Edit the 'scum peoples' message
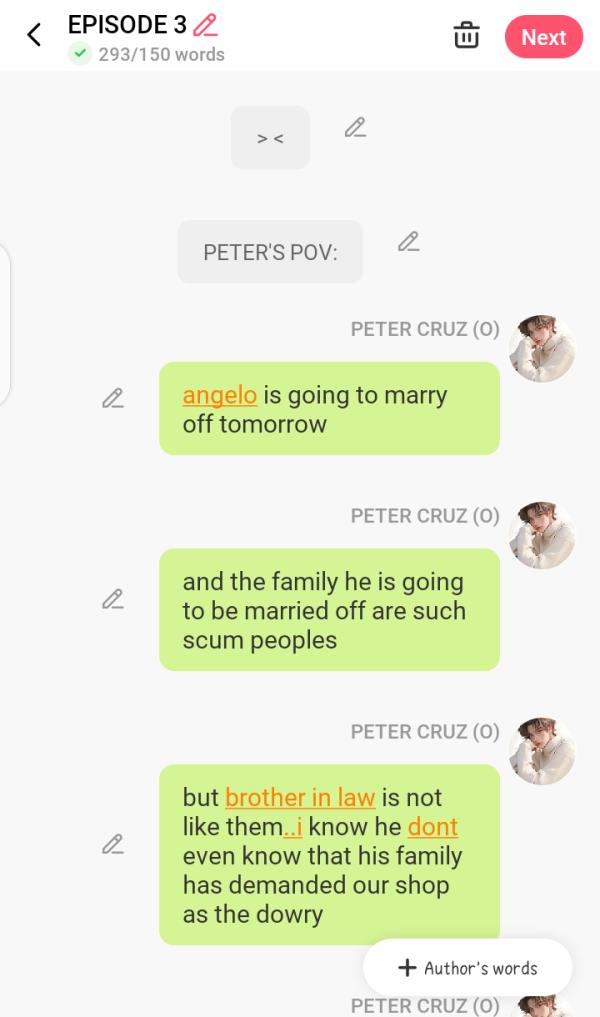The image size is (600, 1017). (113, 600)
